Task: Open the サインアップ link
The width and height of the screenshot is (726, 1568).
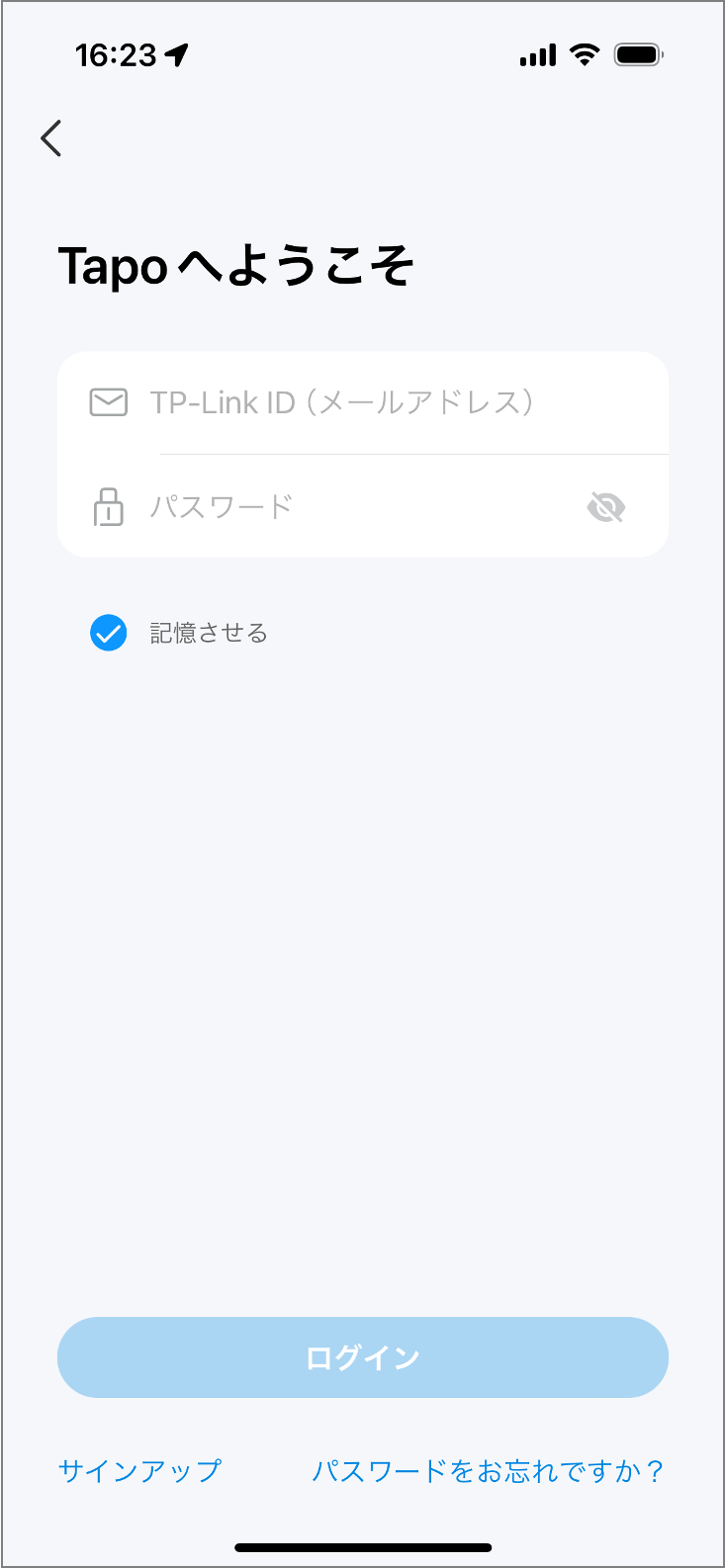Action: pyautogui.click(x=139, y=1471)
